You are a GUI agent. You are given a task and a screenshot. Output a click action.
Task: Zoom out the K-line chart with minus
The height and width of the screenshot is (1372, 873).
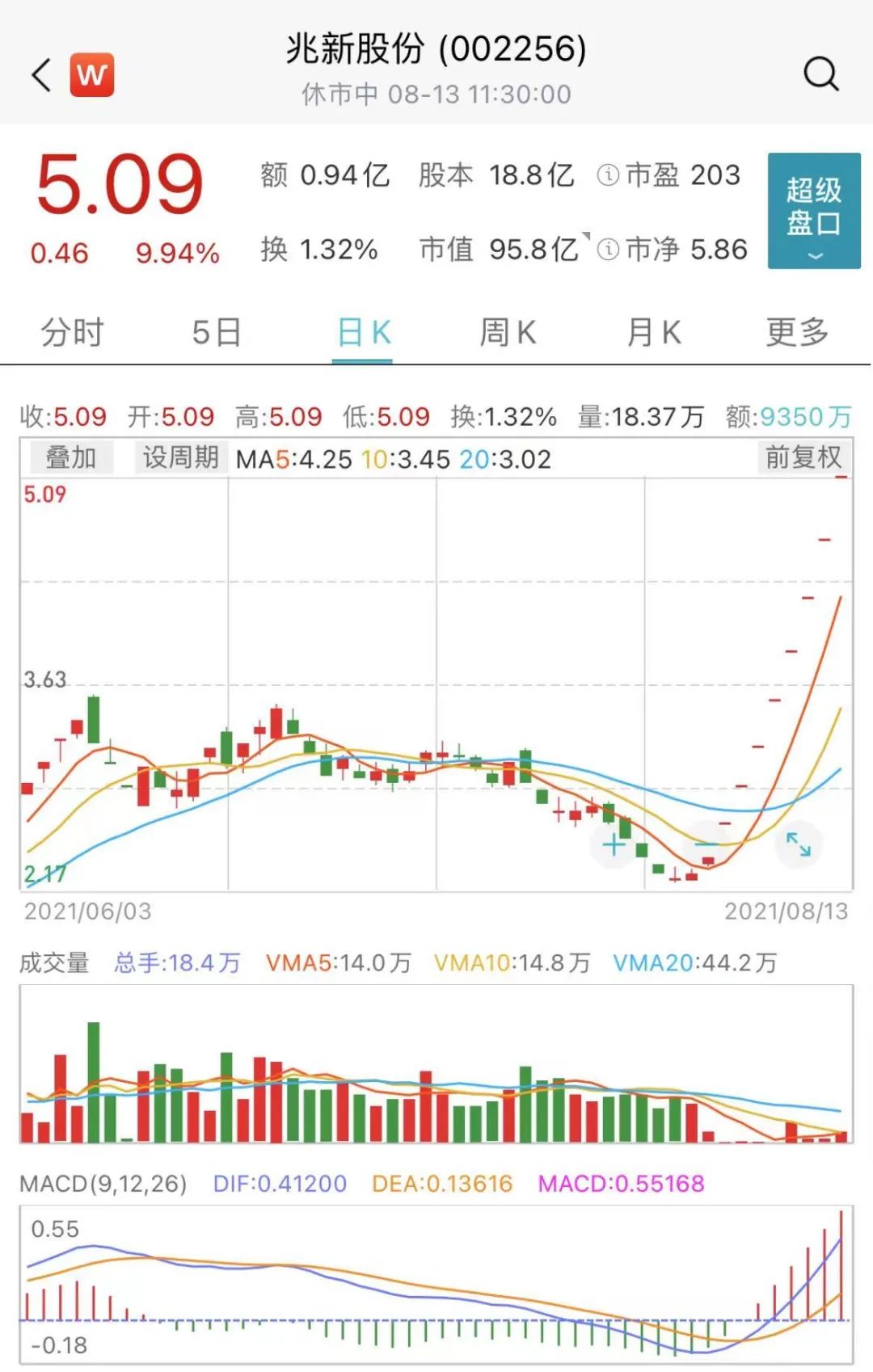coord(706,845)
